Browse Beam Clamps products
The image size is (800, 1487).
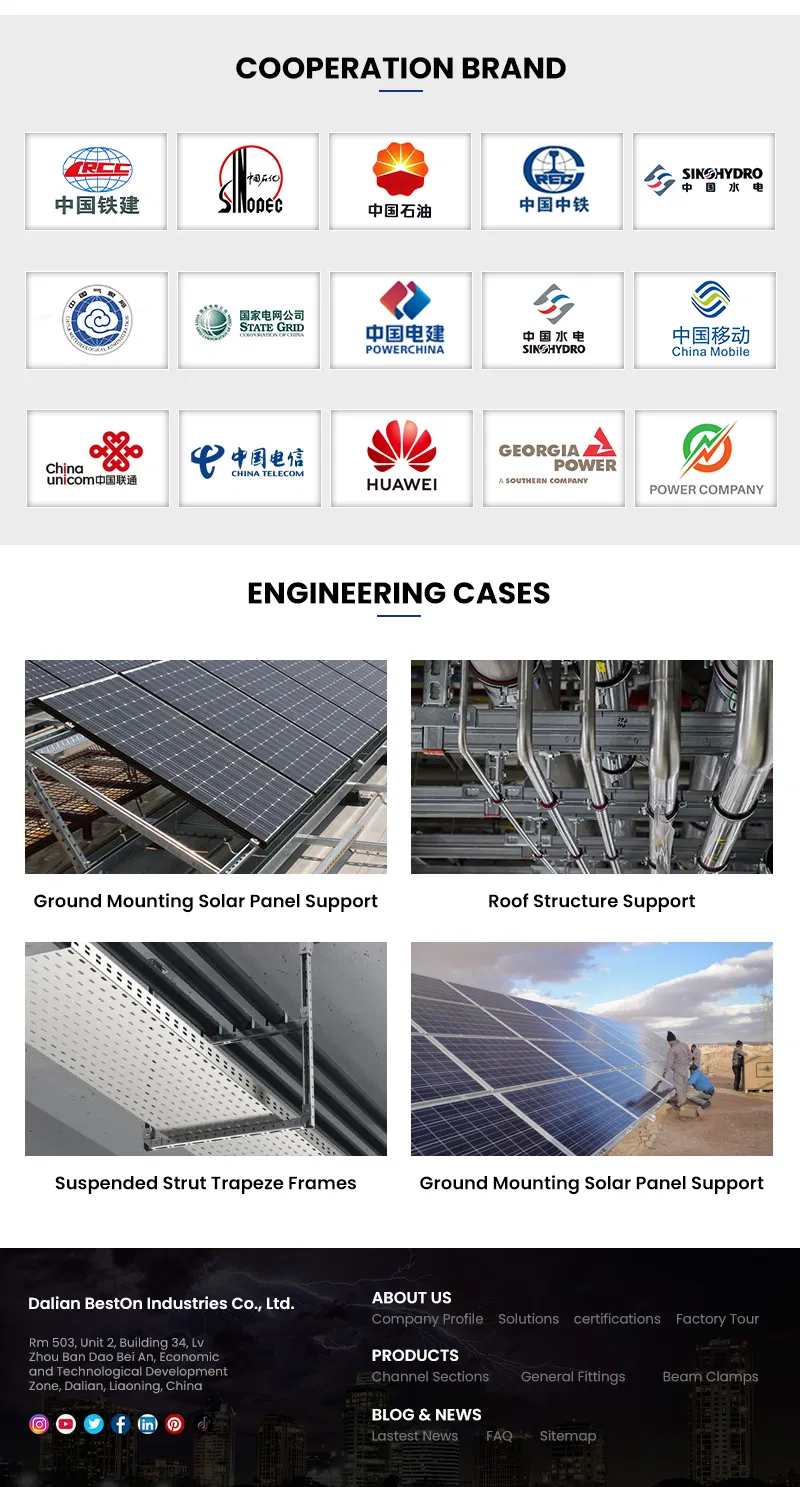click(710, 1377)
